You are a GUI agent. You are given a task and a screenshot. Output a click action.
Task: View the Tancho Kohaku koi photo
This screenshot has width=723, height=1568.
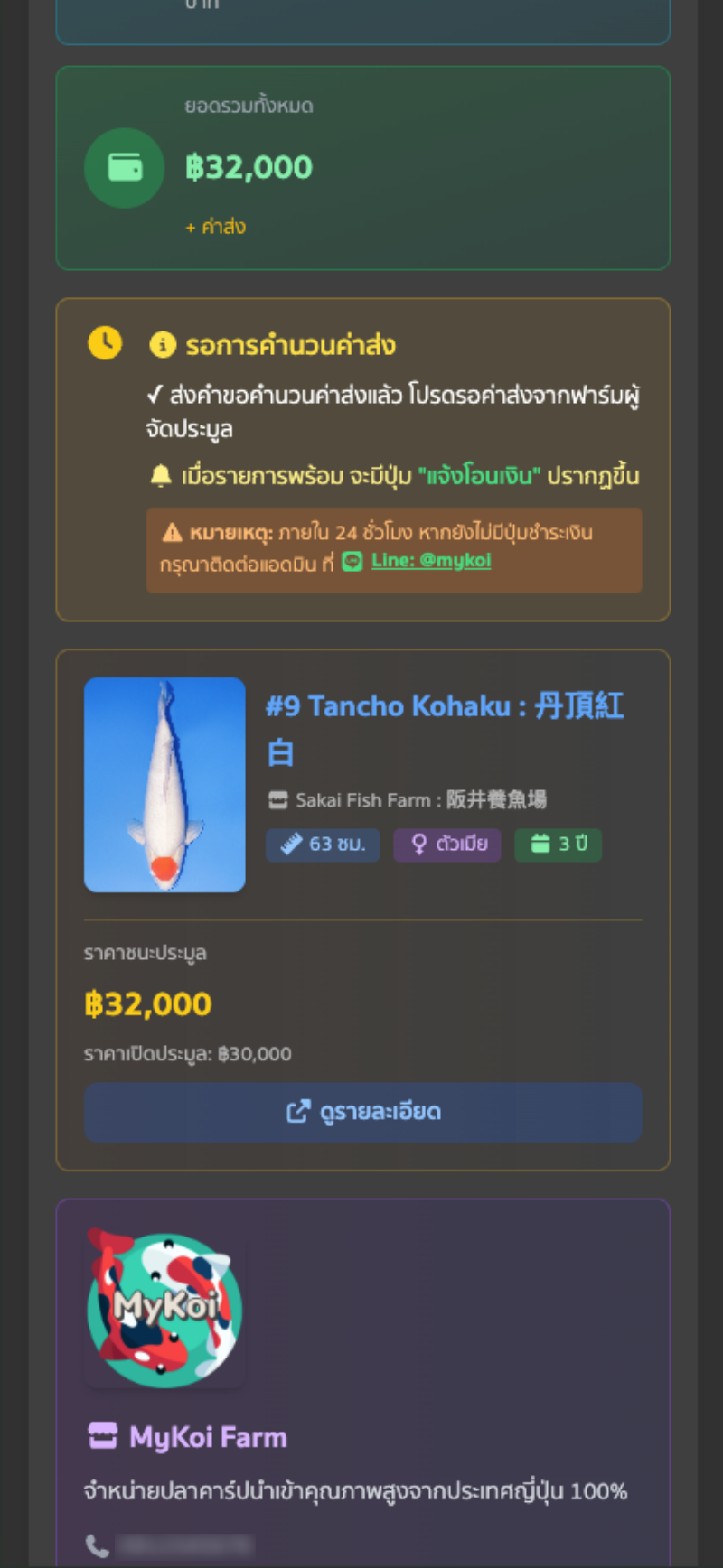coord(164,784)
